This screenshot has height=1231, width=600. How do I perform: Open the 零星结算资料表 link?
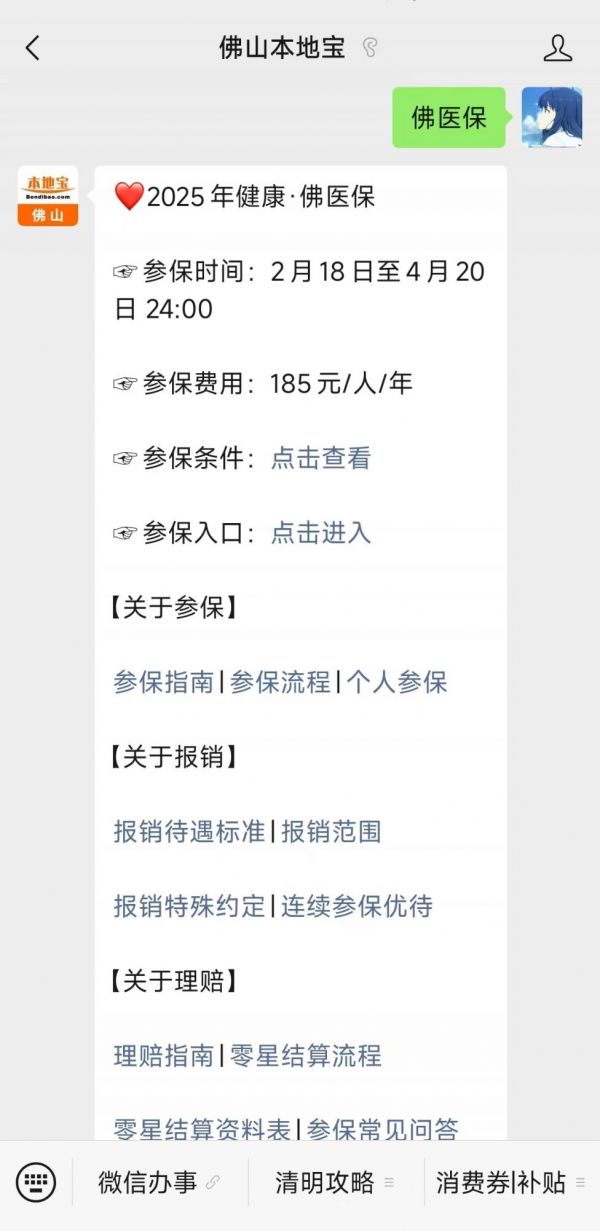(x=202, y=1129)
